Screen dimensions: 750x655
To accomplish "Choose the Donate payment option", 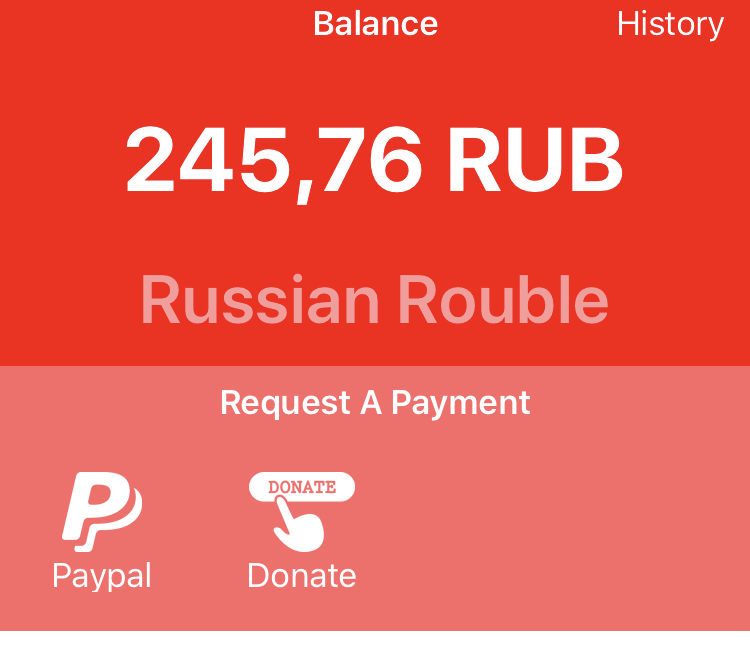I will coord(301,531).
